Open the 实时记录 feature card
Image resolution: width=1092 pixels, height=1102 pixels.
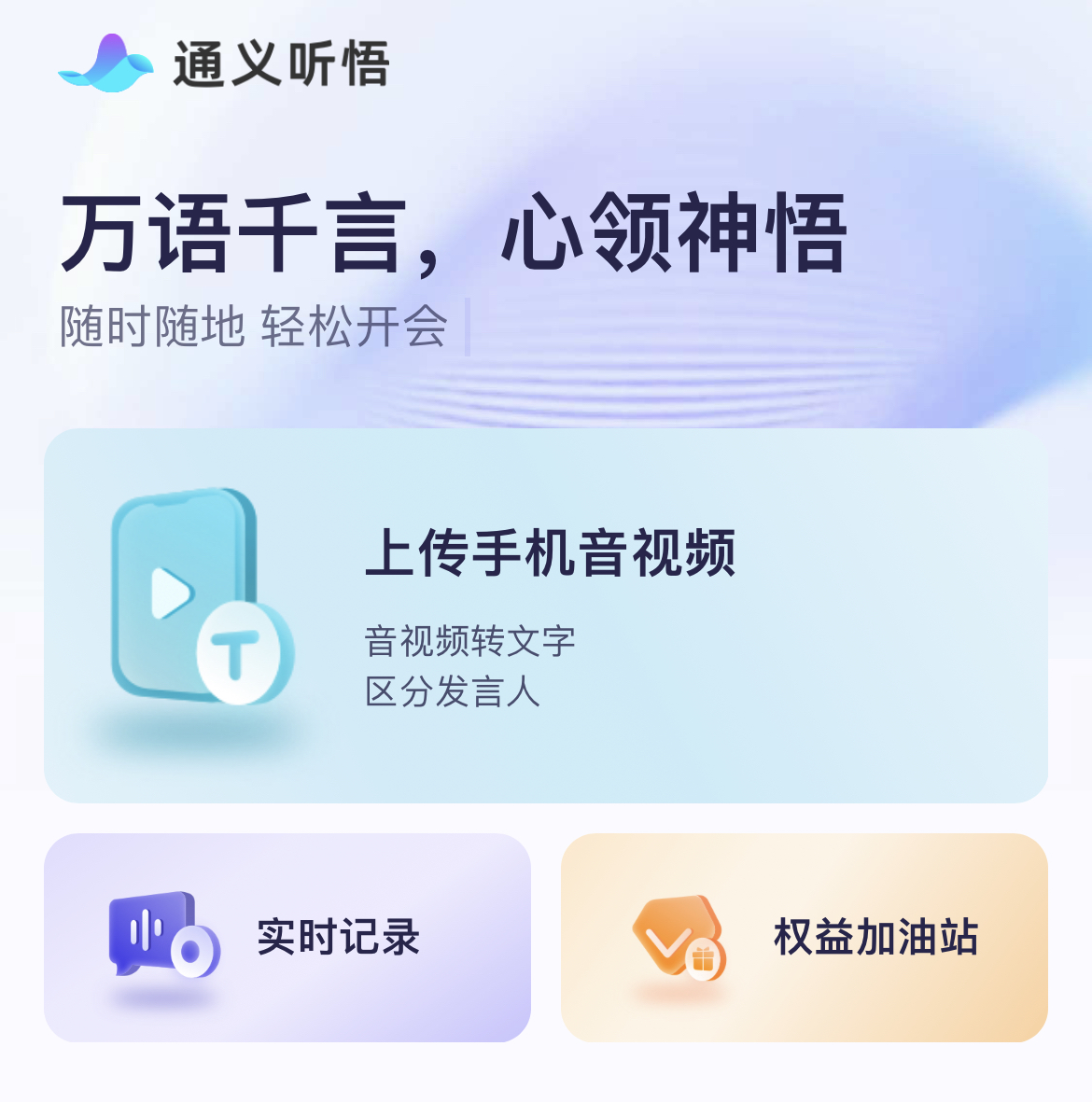click(x=289, y=937)
